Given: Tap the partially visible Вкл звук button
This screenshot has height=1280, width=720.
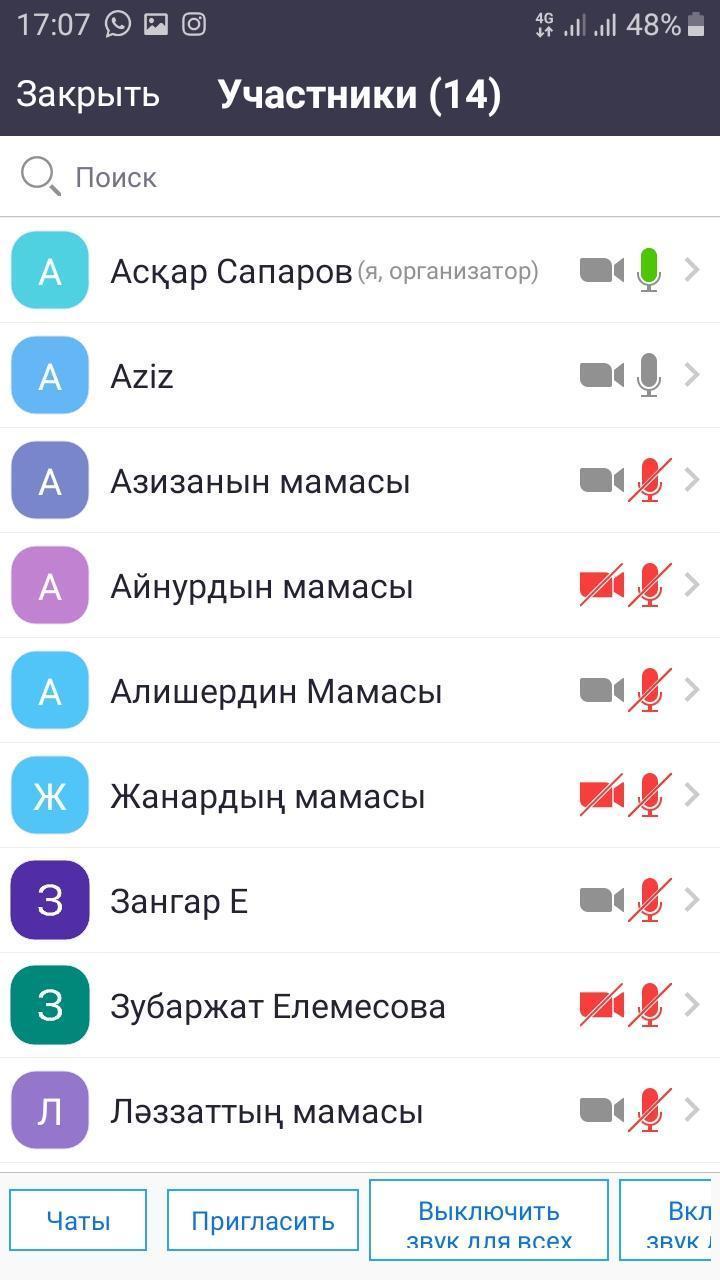Looking at the screenshot, I should pos(669,1220).
